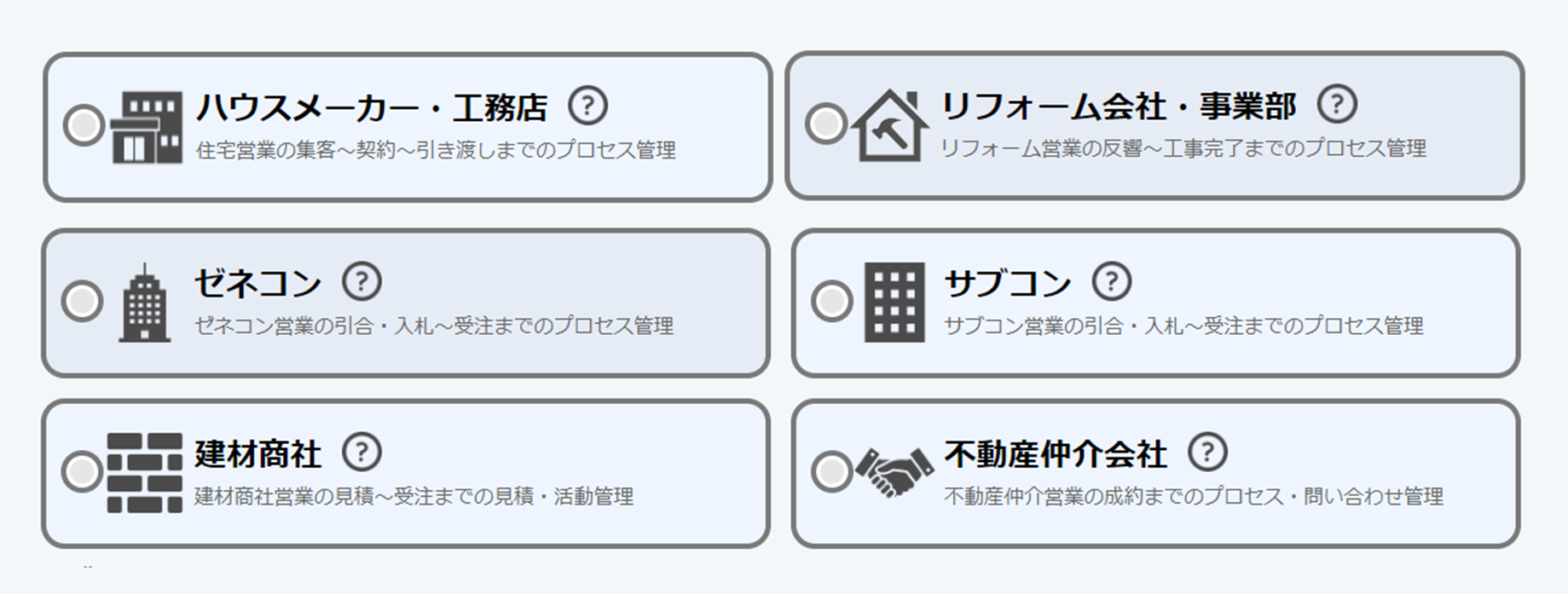Open the サブコン help tooltip icon
This screenshot has height=594, width=1568.
pos(1112,281)
